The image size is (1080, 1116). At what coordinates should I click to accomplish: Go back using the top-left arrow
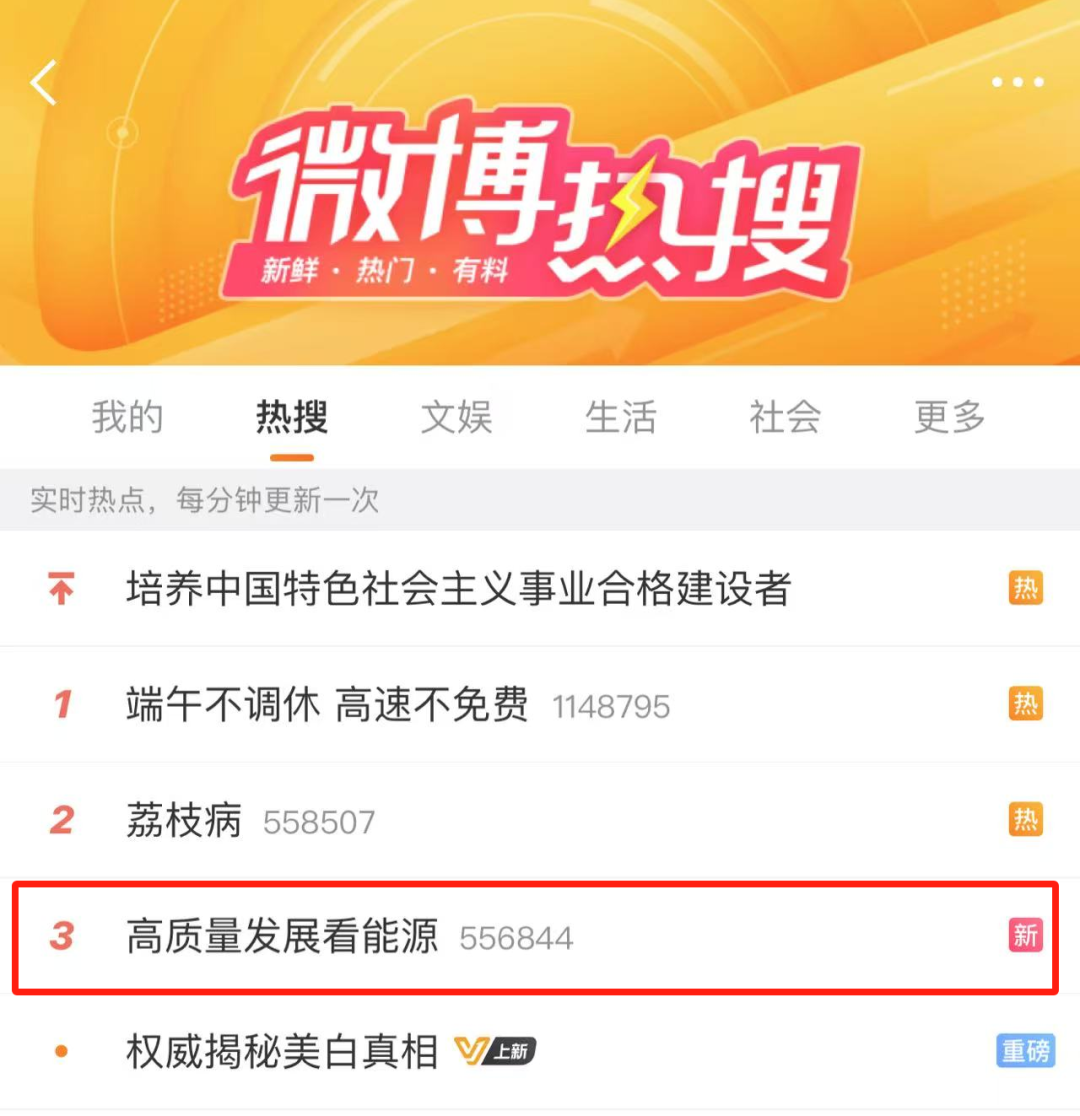pyautogui.click(x=44, y=83)
